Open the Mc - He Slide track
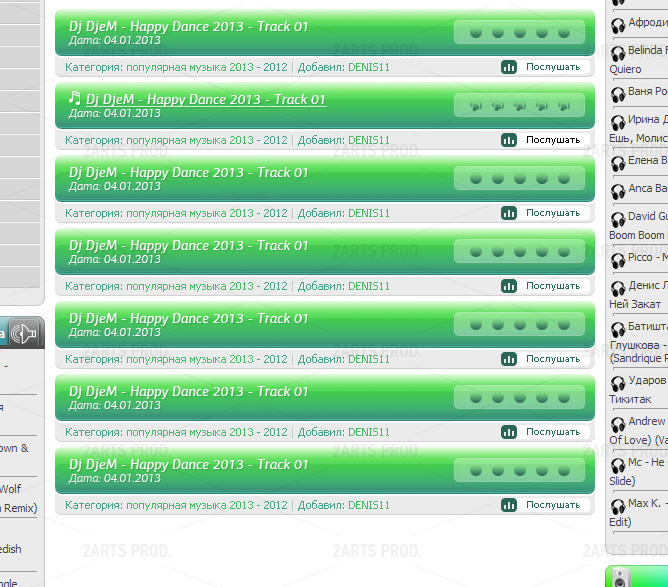Screen dimensions: 668x587 tap(647, 463)
